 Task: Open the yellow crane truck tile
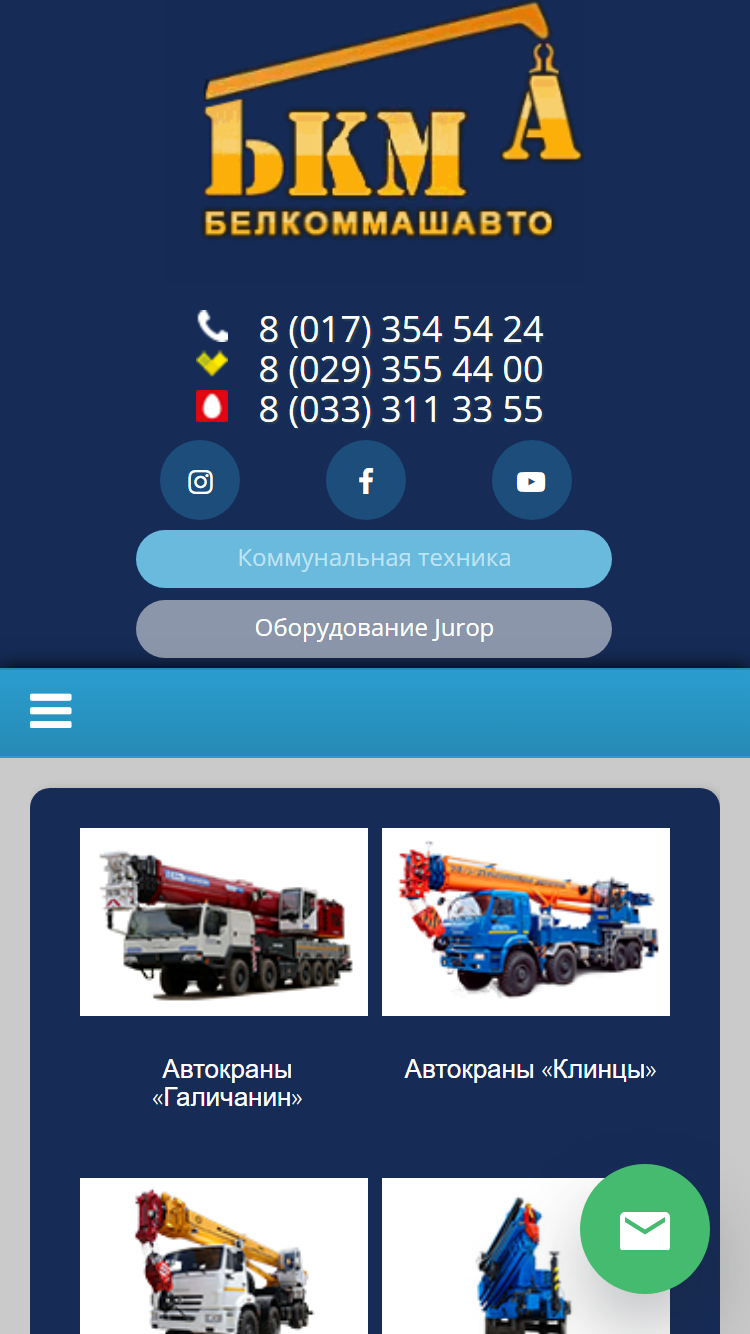[224, 1256]
